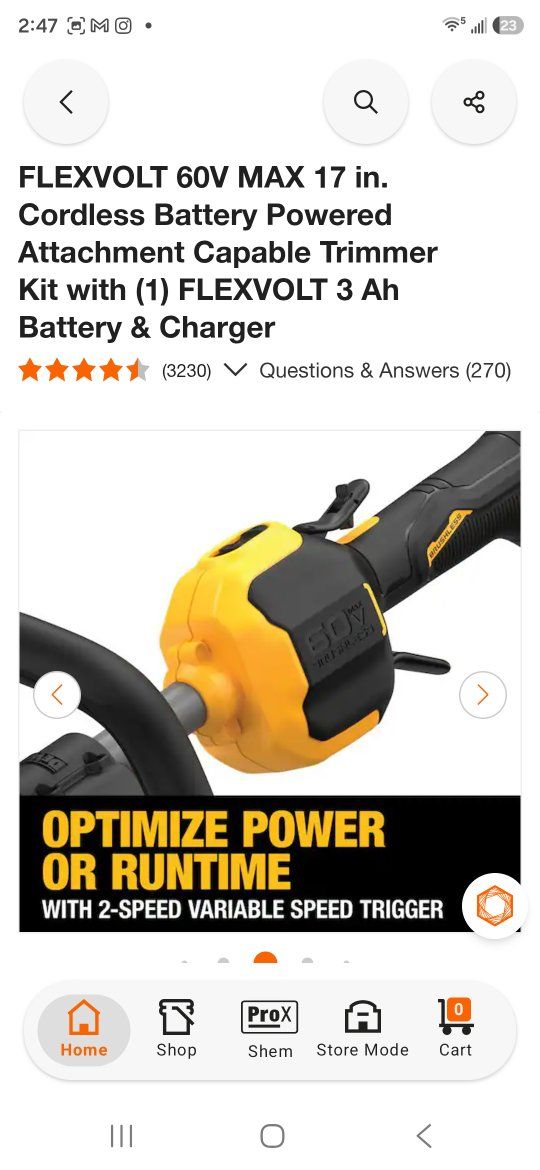Show the next product image

[x=483, y=695]
